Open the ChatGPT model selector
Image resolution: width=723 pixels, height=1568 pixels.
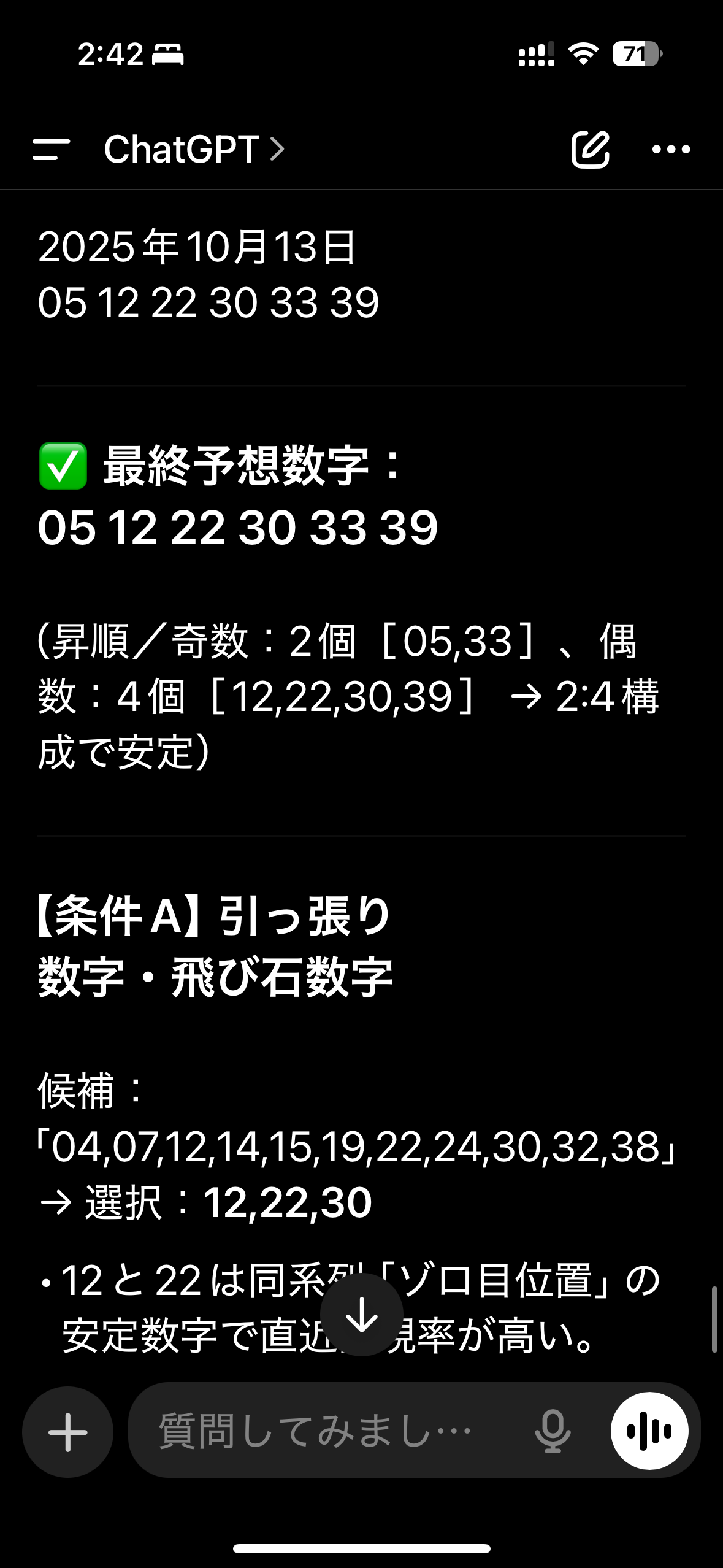(x=194, y=149)
